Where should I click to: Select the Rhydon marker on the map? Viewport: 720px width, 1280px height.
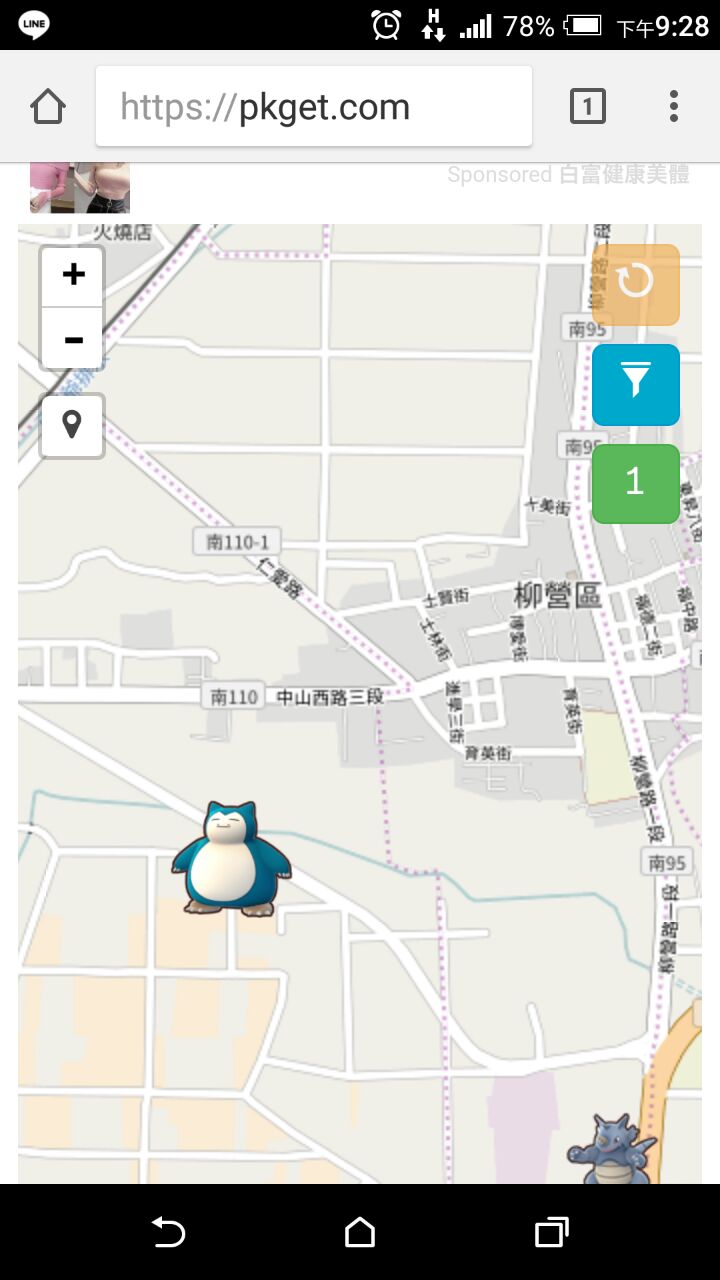pyautogui.click(x=610, y=1150)
